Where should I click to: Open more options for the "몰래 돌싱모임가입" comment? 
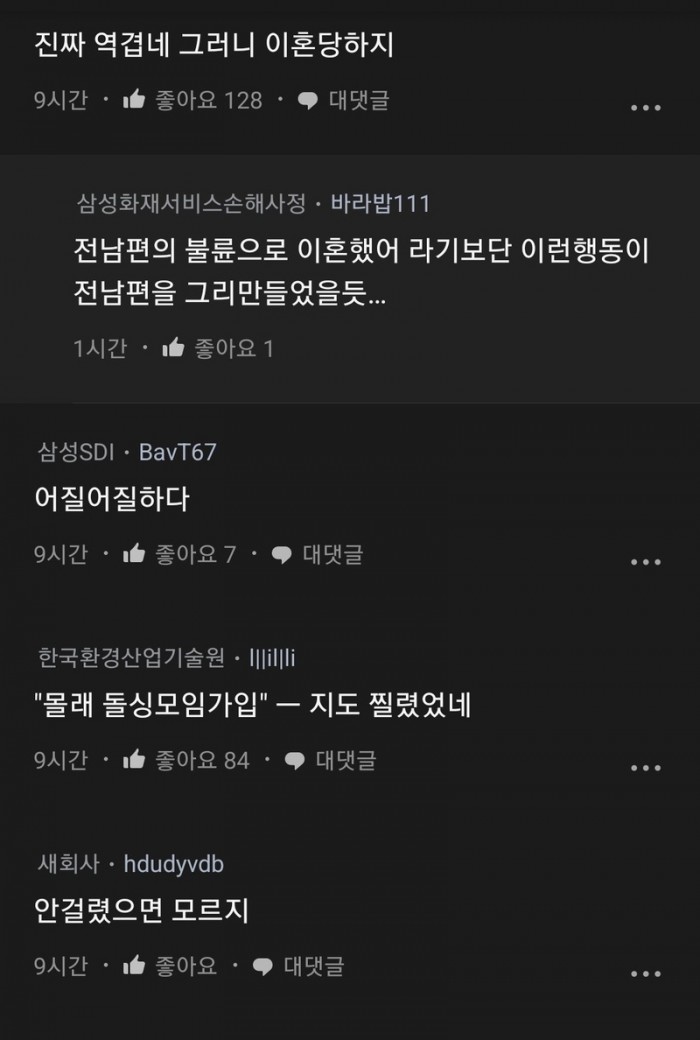click(x=645, y=768)
